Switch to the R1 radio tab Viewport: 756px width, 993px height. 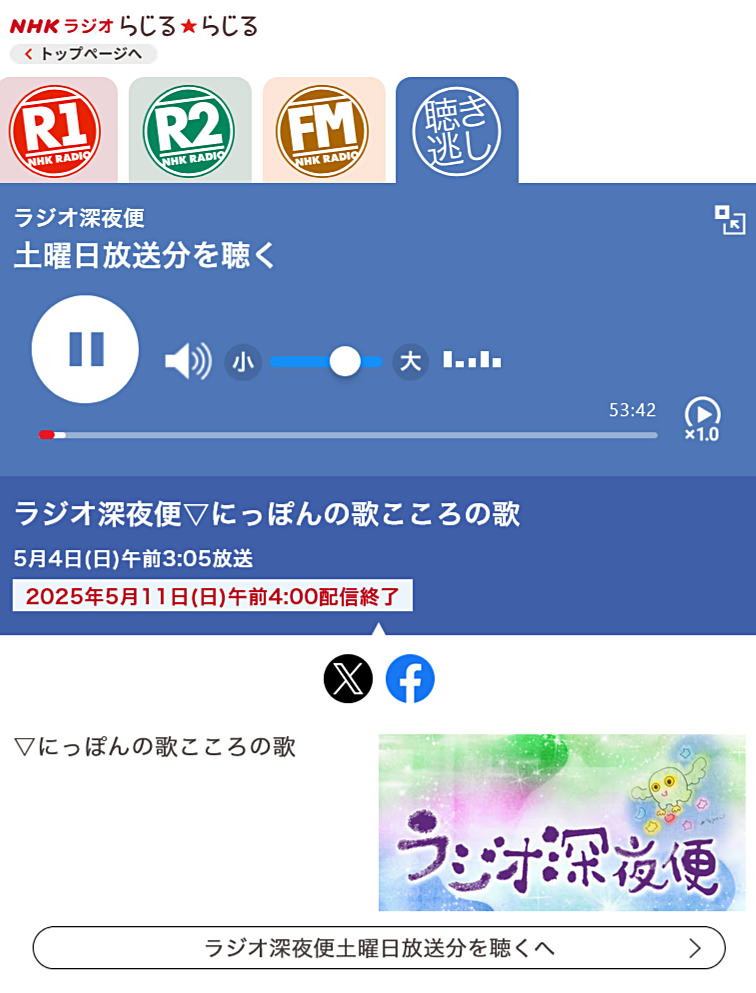point(55,131)
